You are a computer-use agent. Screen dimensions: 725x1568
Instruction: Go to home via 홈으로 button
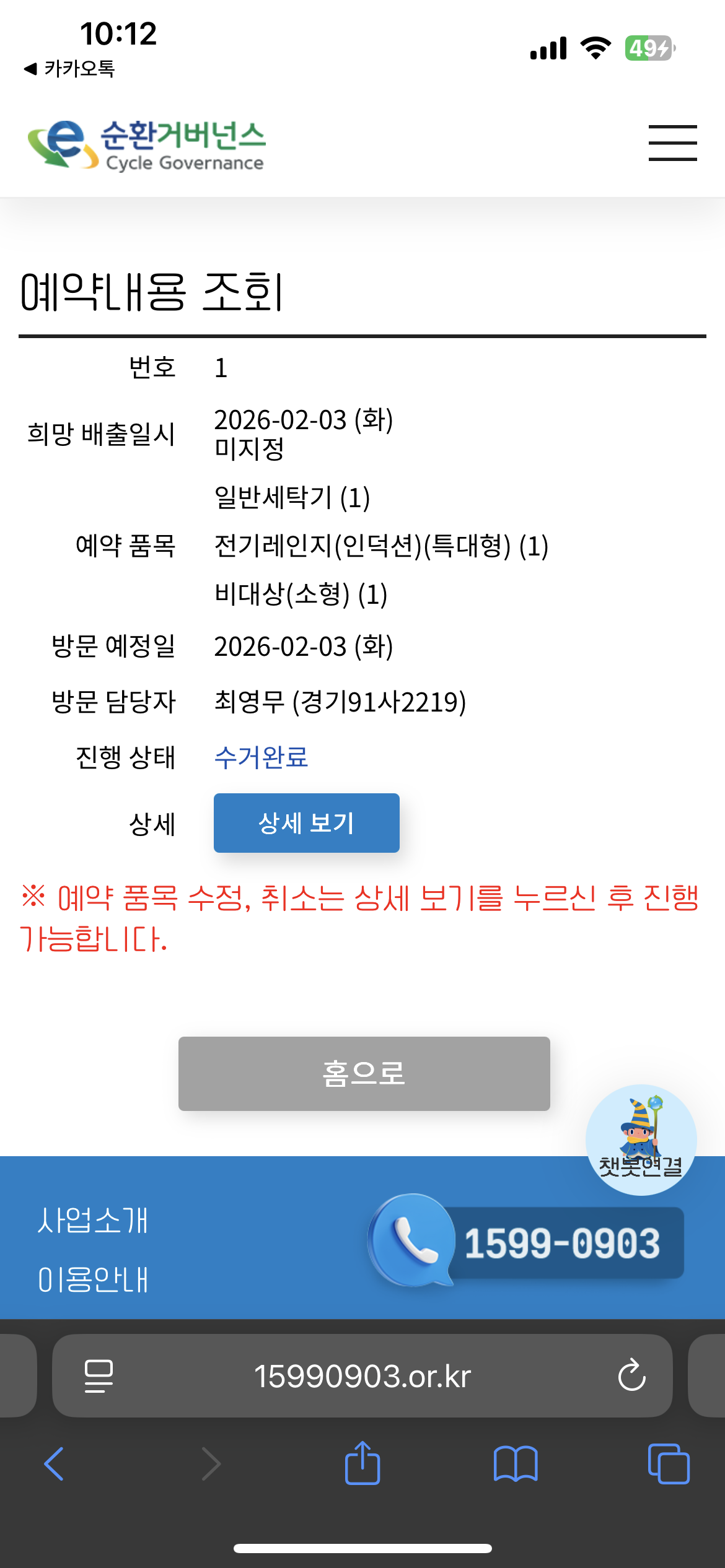click(364, 1073)
